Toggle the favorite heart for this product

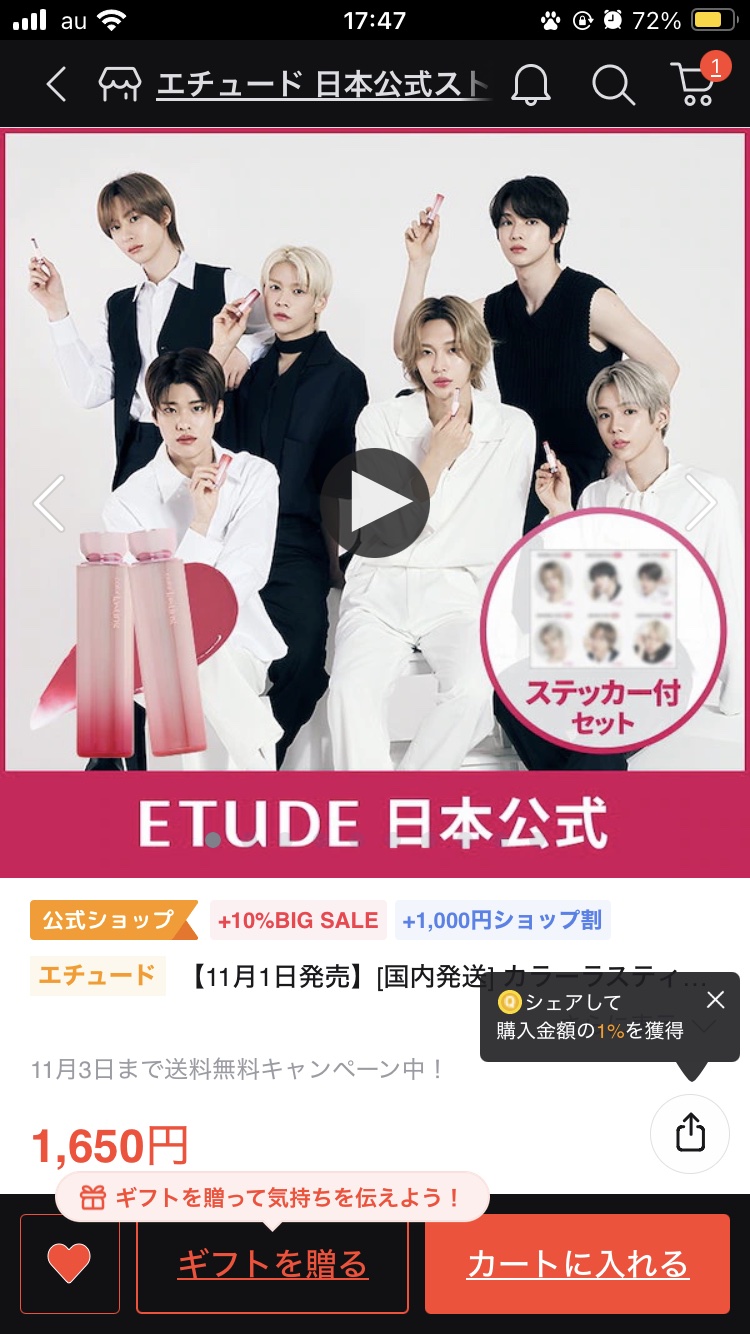pos(70,1265)
